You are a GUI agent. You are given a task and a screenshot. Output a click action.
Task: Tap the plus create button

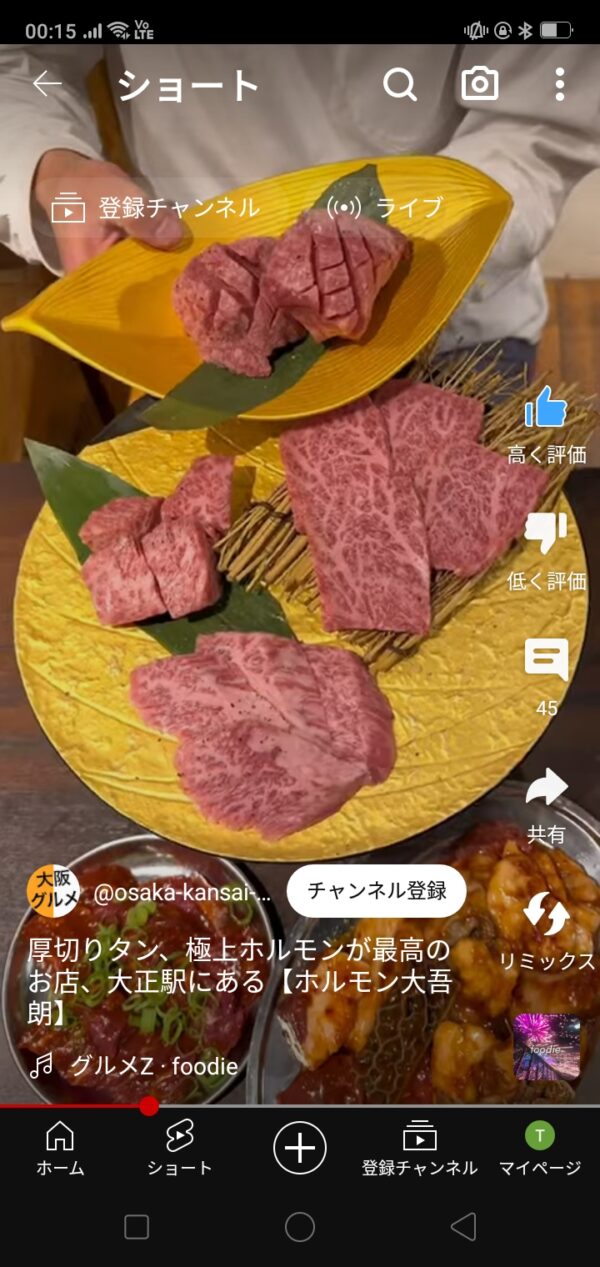[x=299, y=1146]
